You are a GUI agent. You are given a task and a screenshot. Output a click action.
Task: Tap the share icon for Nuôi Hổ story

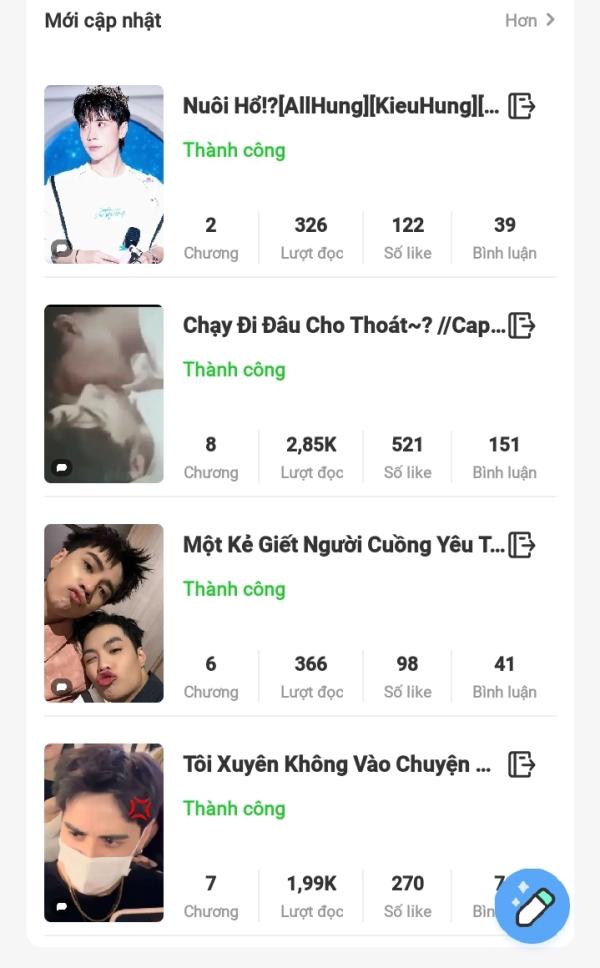pyautogui.click(x=521, y=106)
